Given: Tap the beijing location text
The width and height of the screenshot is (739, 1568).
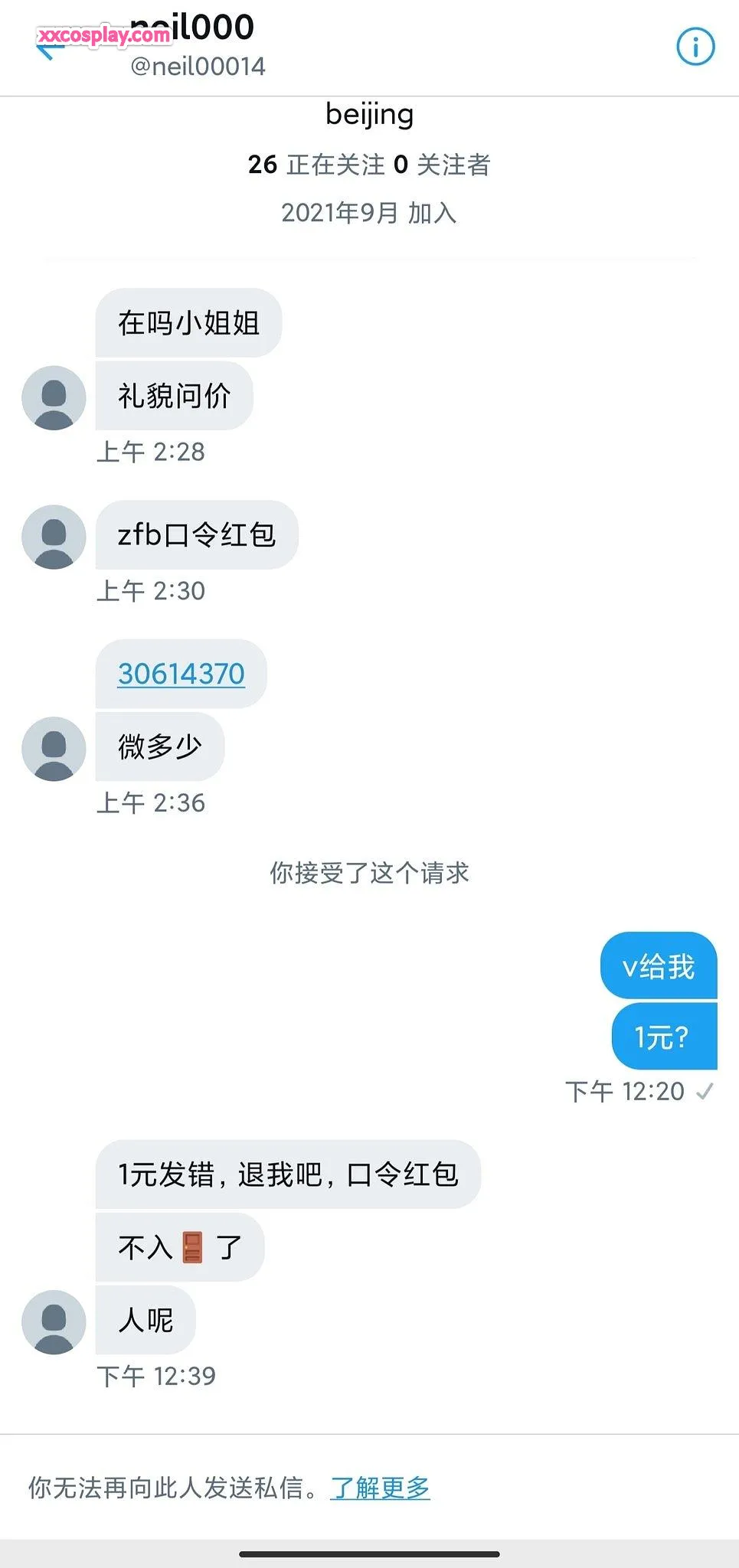Looking at the screenshot, I should click(369, 113).
